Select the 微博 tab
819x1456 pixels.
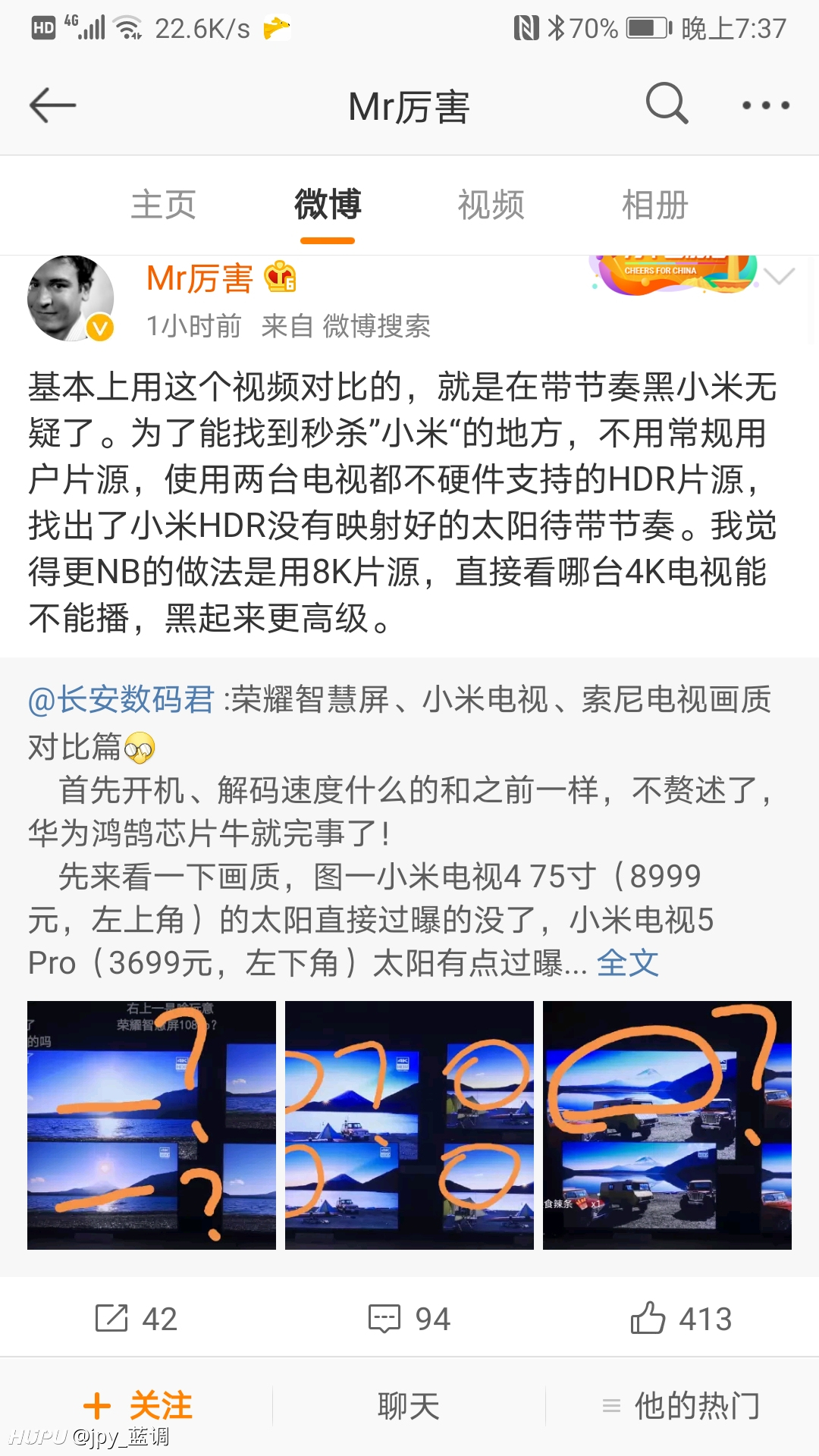328,205
